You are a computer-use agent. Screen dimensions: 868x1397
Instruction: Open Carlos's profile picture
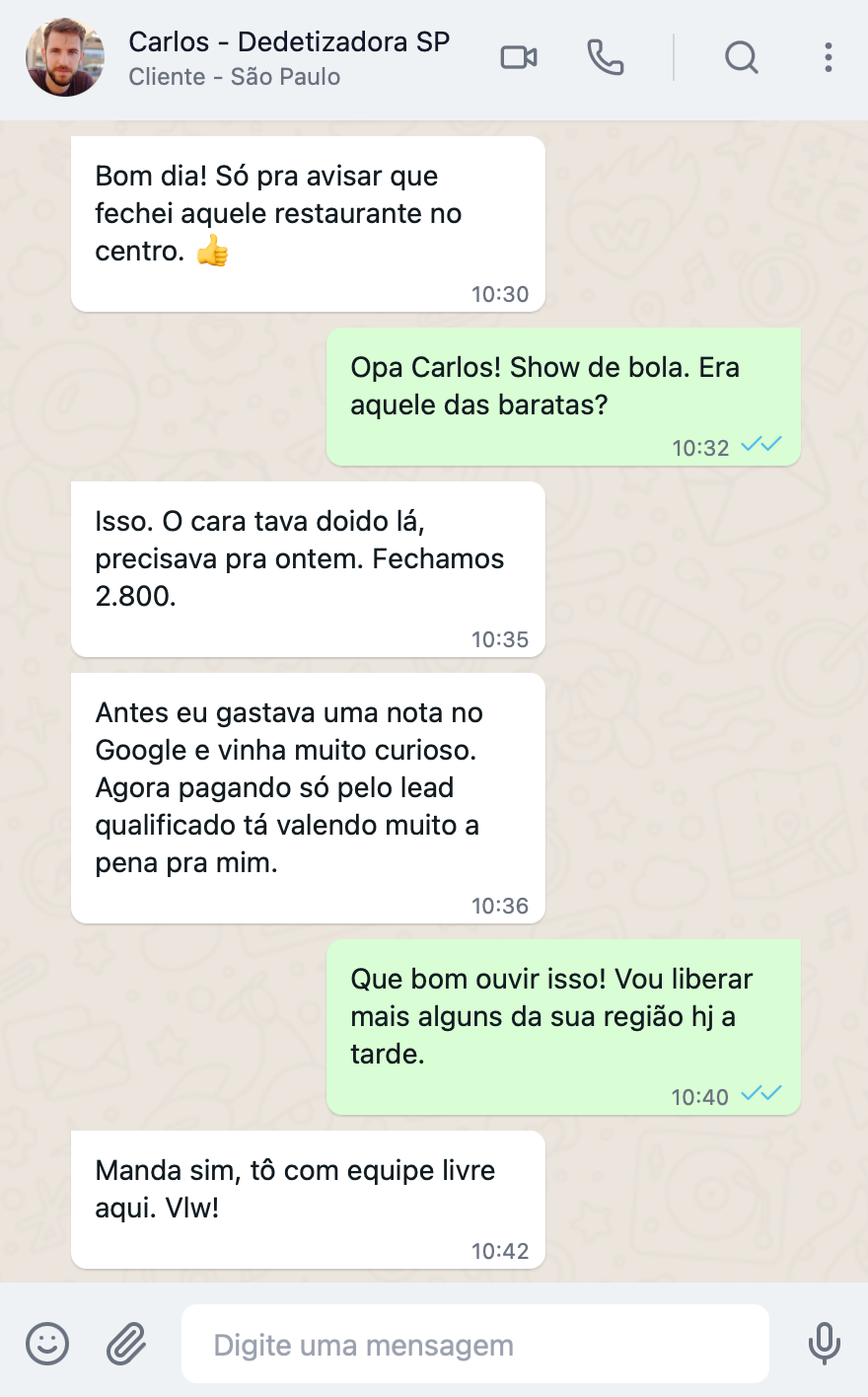64,58
